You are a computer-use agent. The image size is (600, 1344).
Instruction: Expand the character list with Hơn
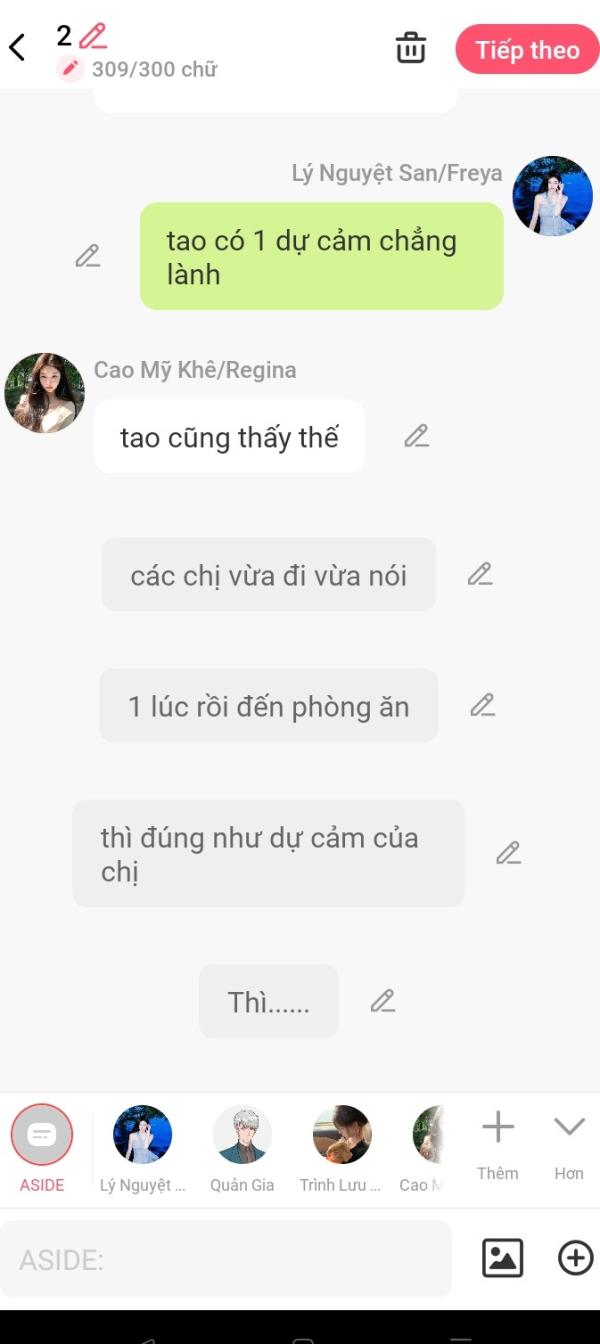(569, 1146)
